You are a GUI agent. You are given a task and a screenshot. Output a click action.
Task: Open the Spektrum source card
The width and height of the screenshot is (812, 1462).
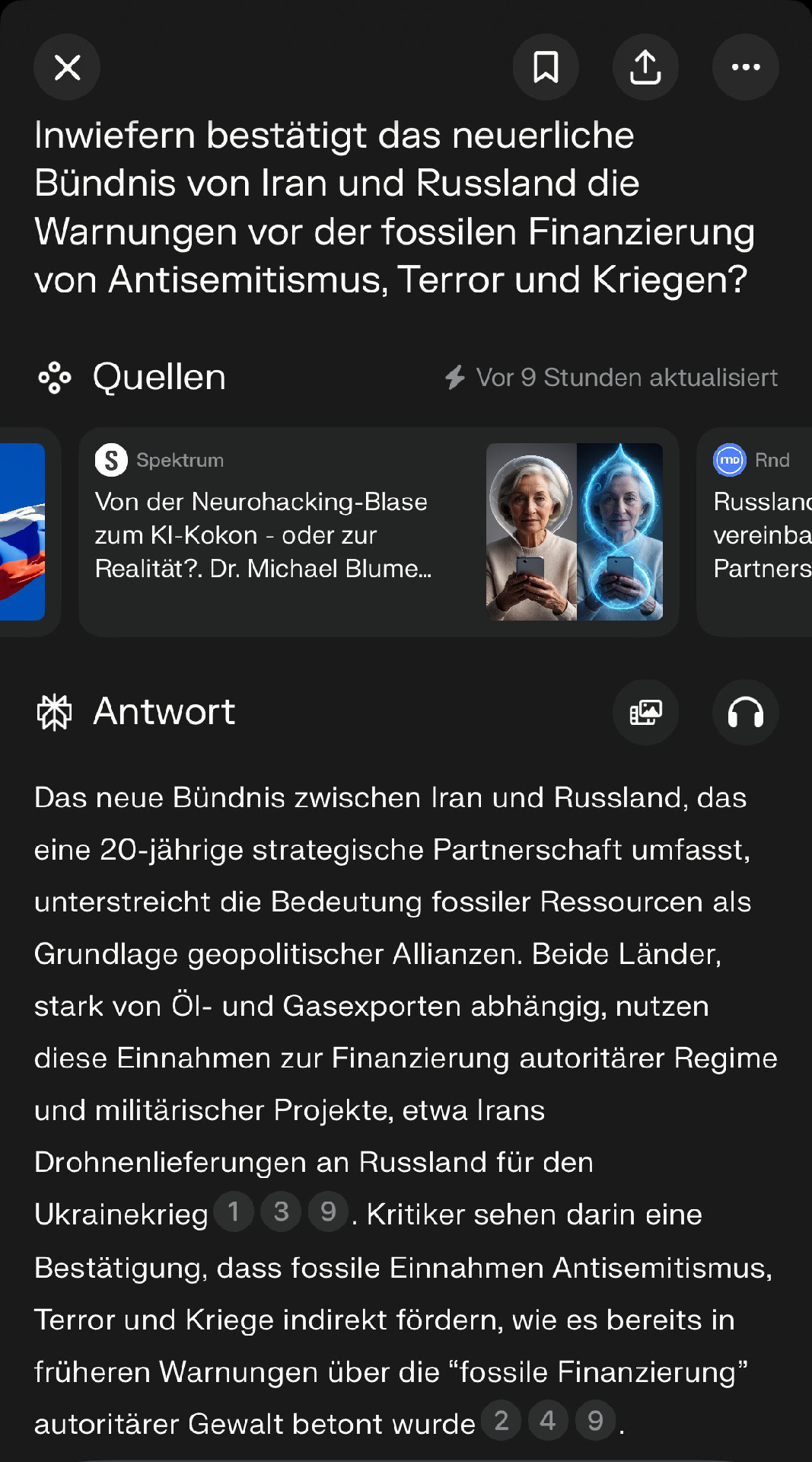coord(378,531)
